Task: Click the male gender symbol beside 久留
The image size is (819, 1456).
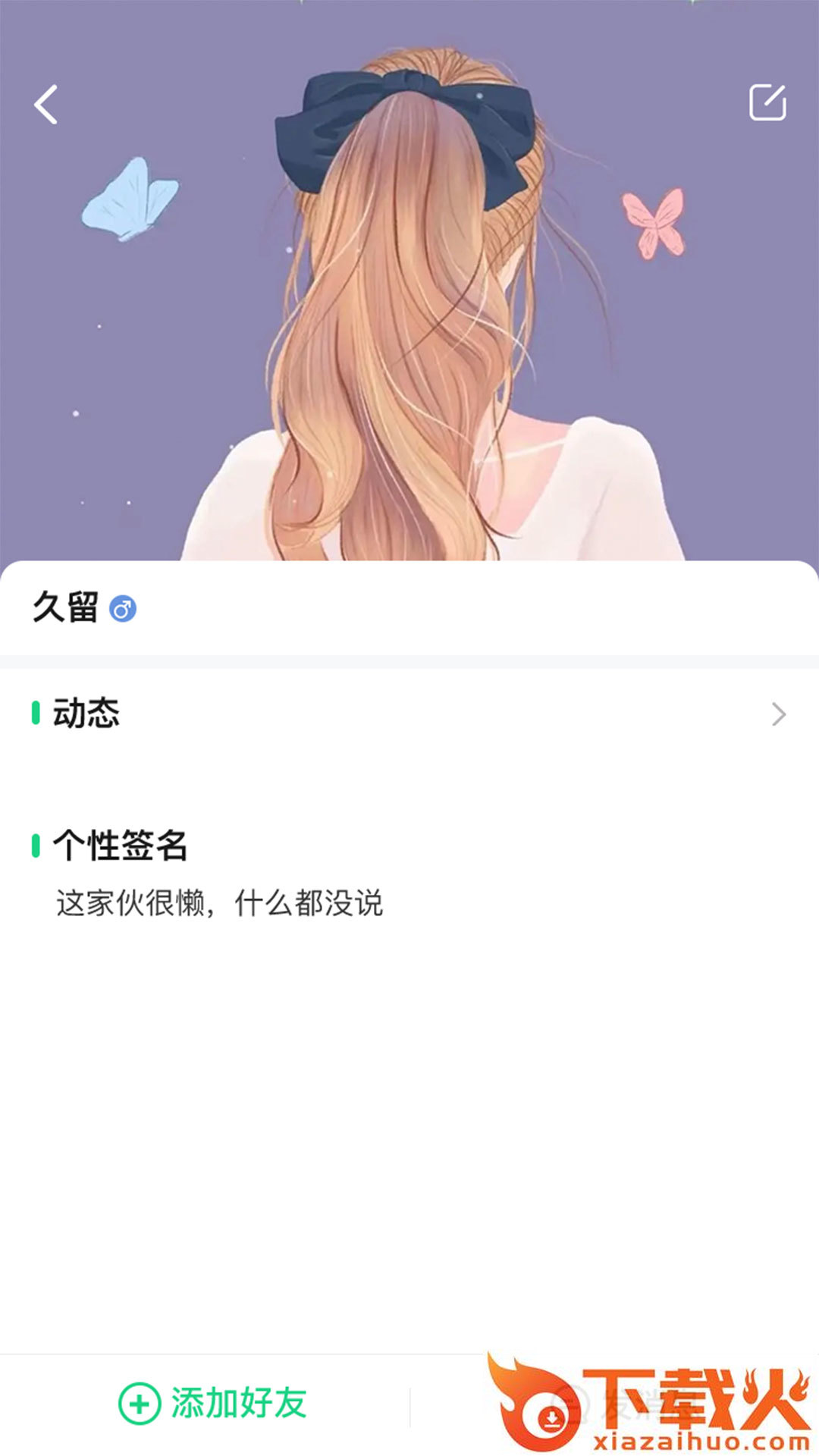Action: point(124,608)
